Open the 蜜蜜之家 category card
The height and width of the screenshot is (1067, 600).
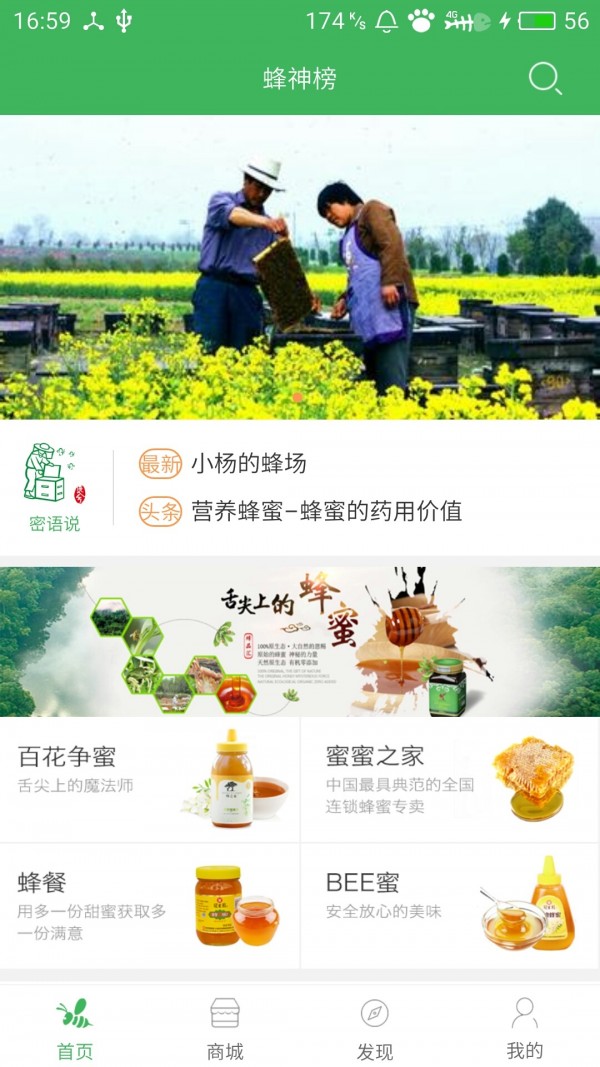[x=450, y=779]
